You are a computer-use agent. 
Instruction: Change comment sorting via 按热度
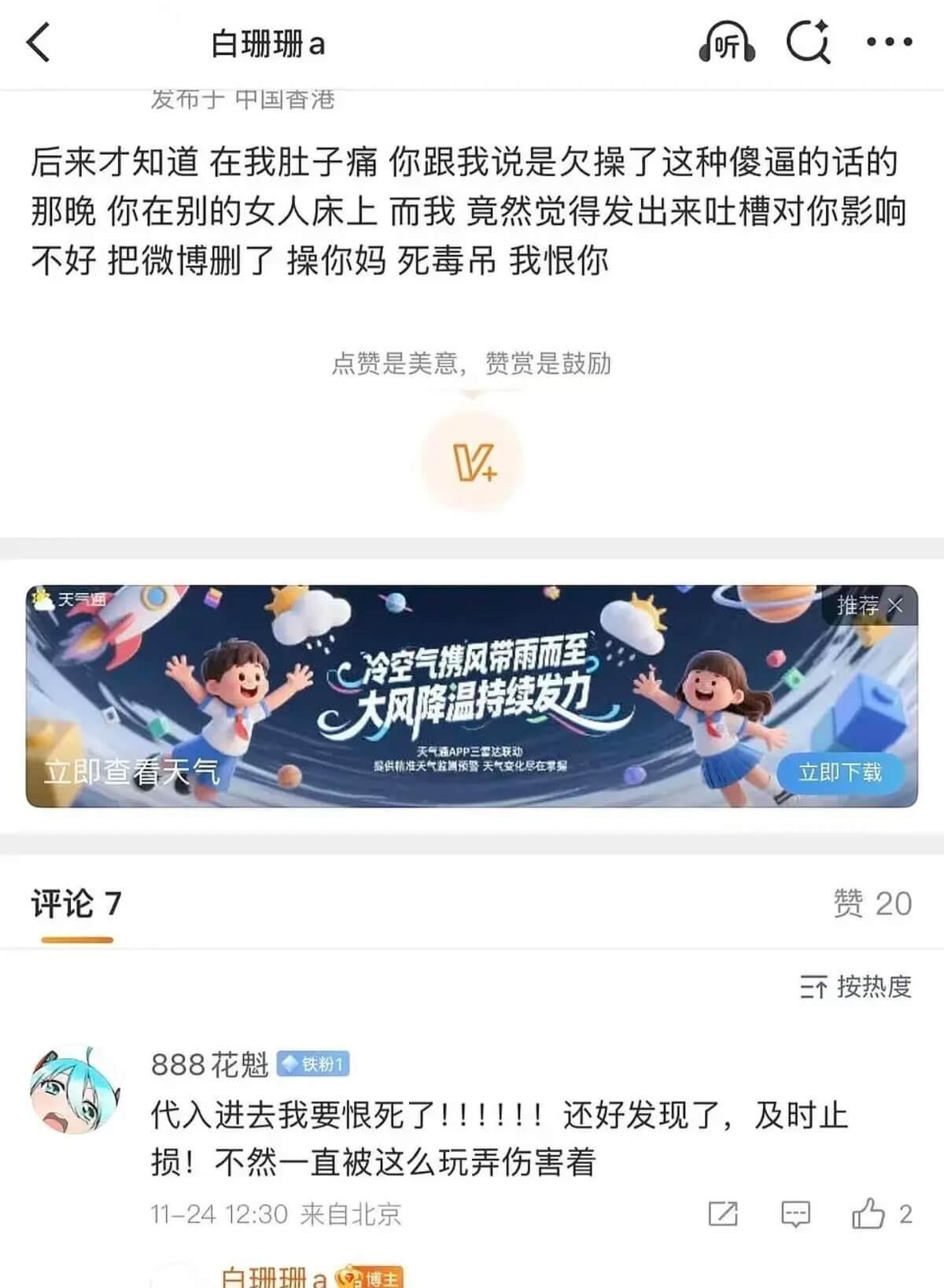point(856,986)
